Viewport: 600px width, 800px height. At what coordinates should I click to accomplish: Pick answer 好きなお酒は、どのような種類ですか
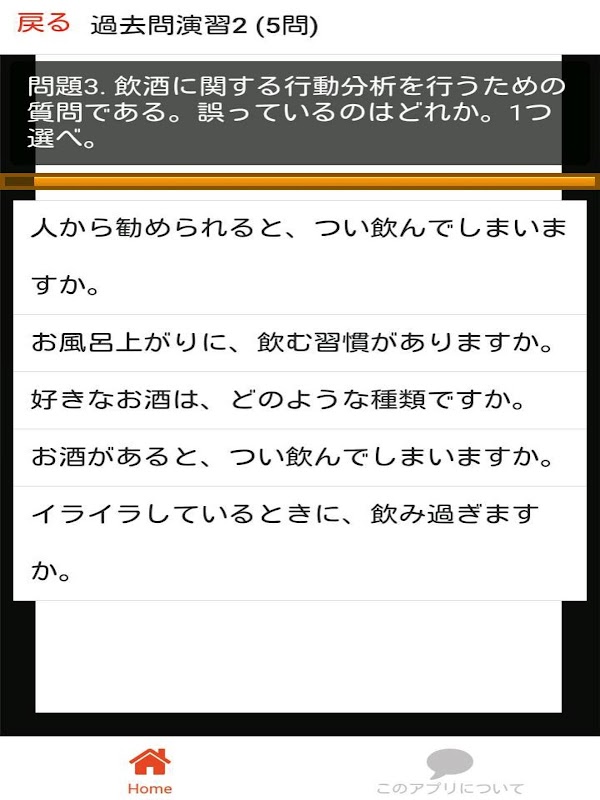(x=300, y=400)
